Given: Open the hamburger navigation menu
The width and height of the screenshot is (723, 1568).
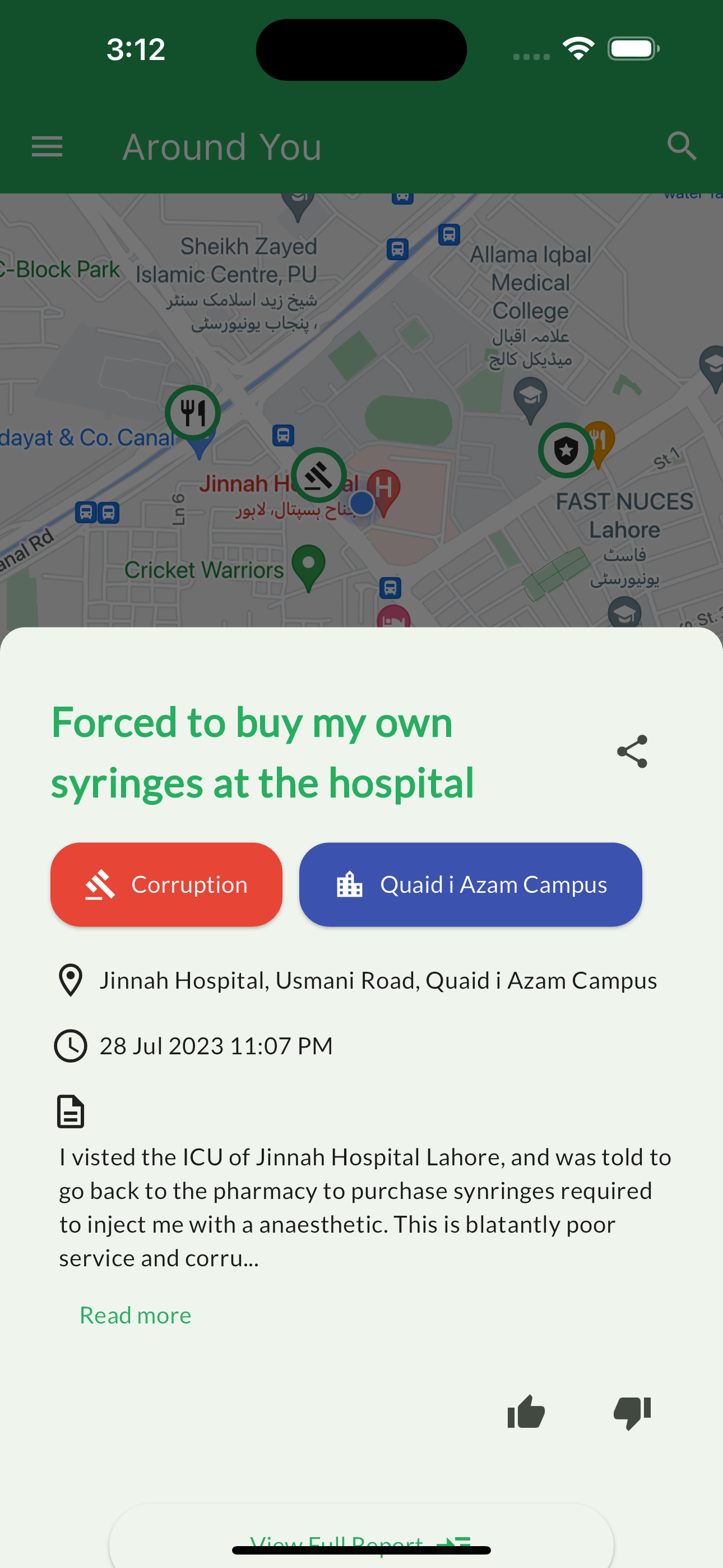Looking at the screenshot, I should [47, 147].
